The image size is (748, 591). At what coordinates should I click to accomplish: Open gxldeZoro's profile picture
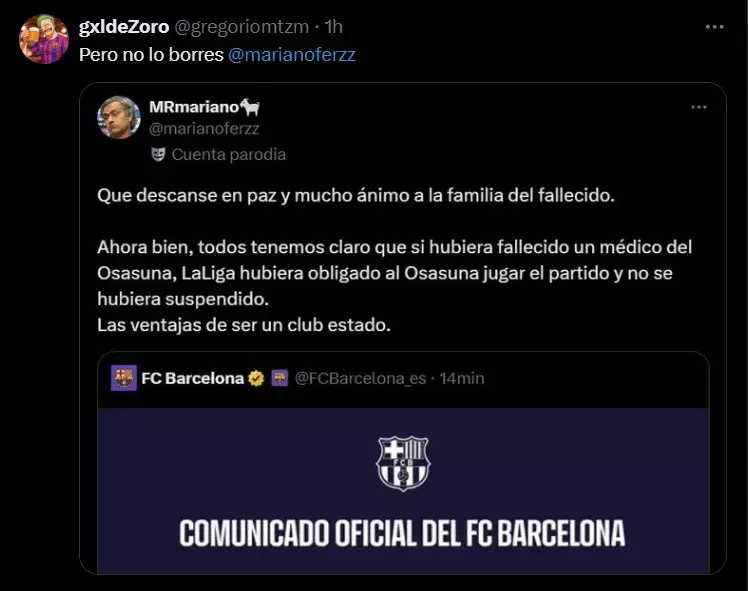click(x=44, y=39)
